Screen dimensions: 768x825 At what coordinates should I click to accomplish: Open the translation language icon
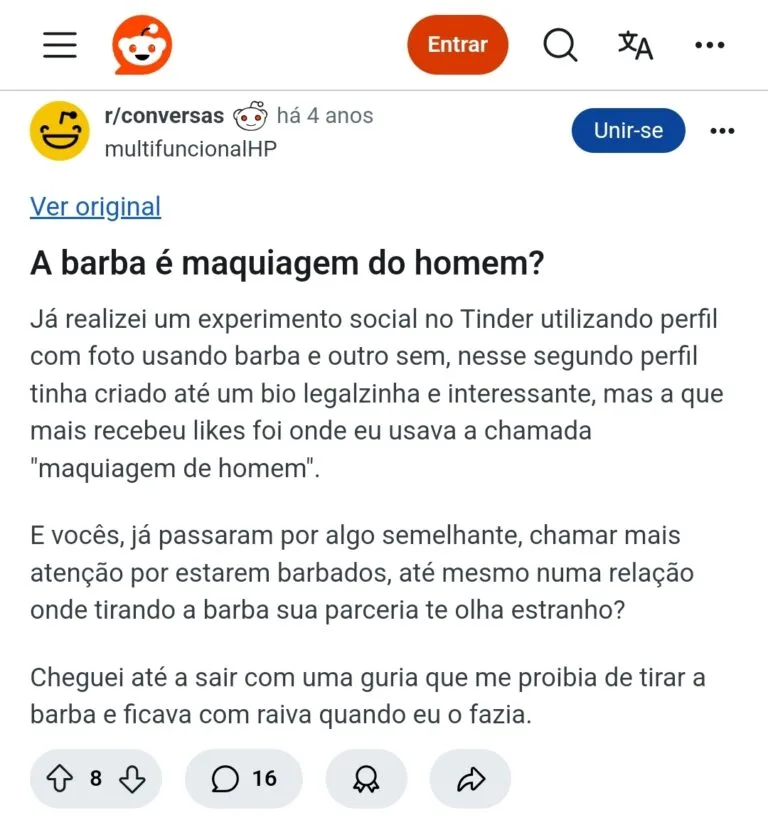[x=635, y=45]
